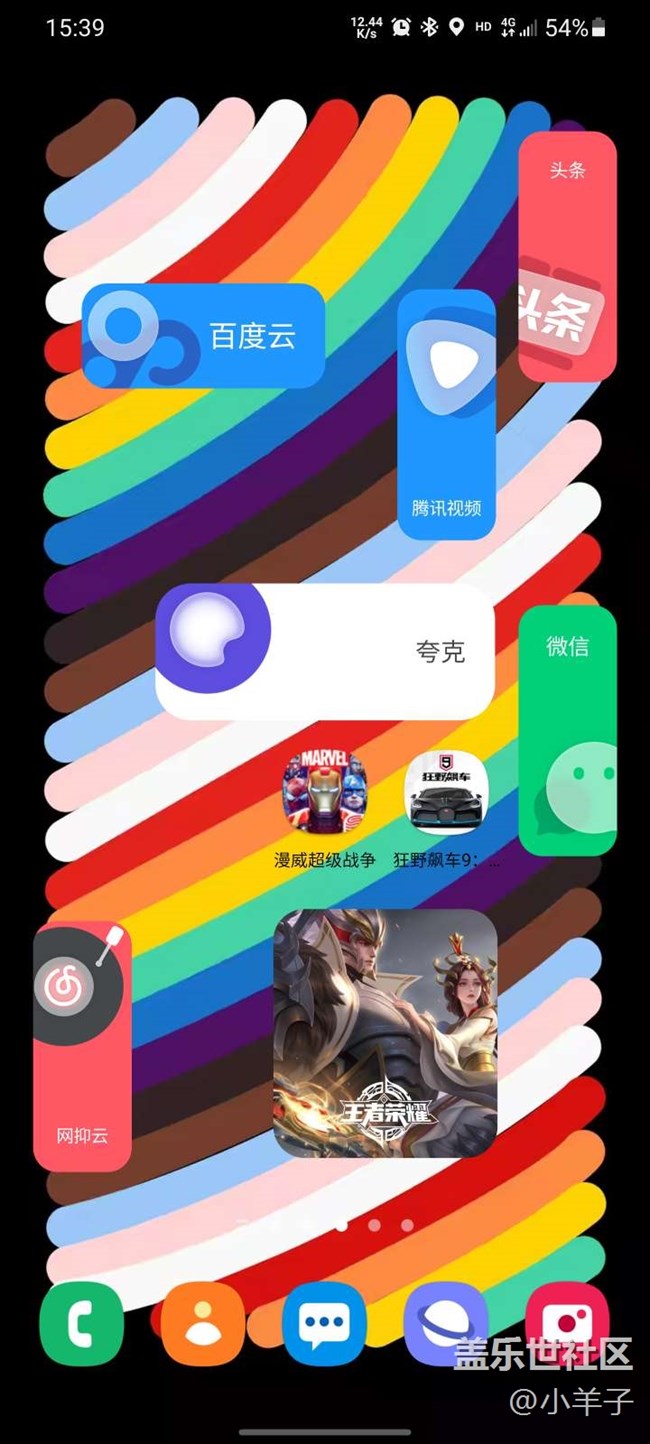The image size is (650, 1444).
Task: Launch 王者荣耀 game
Action: point(385,1032)
